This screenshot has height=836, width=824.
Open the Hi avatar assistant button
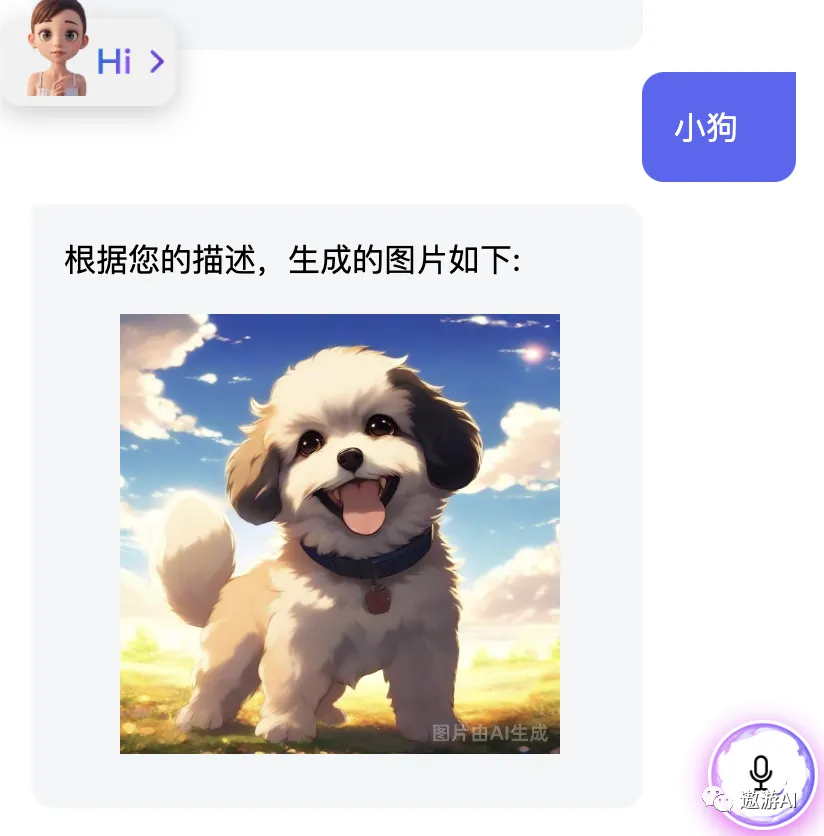tap(90, 58)
